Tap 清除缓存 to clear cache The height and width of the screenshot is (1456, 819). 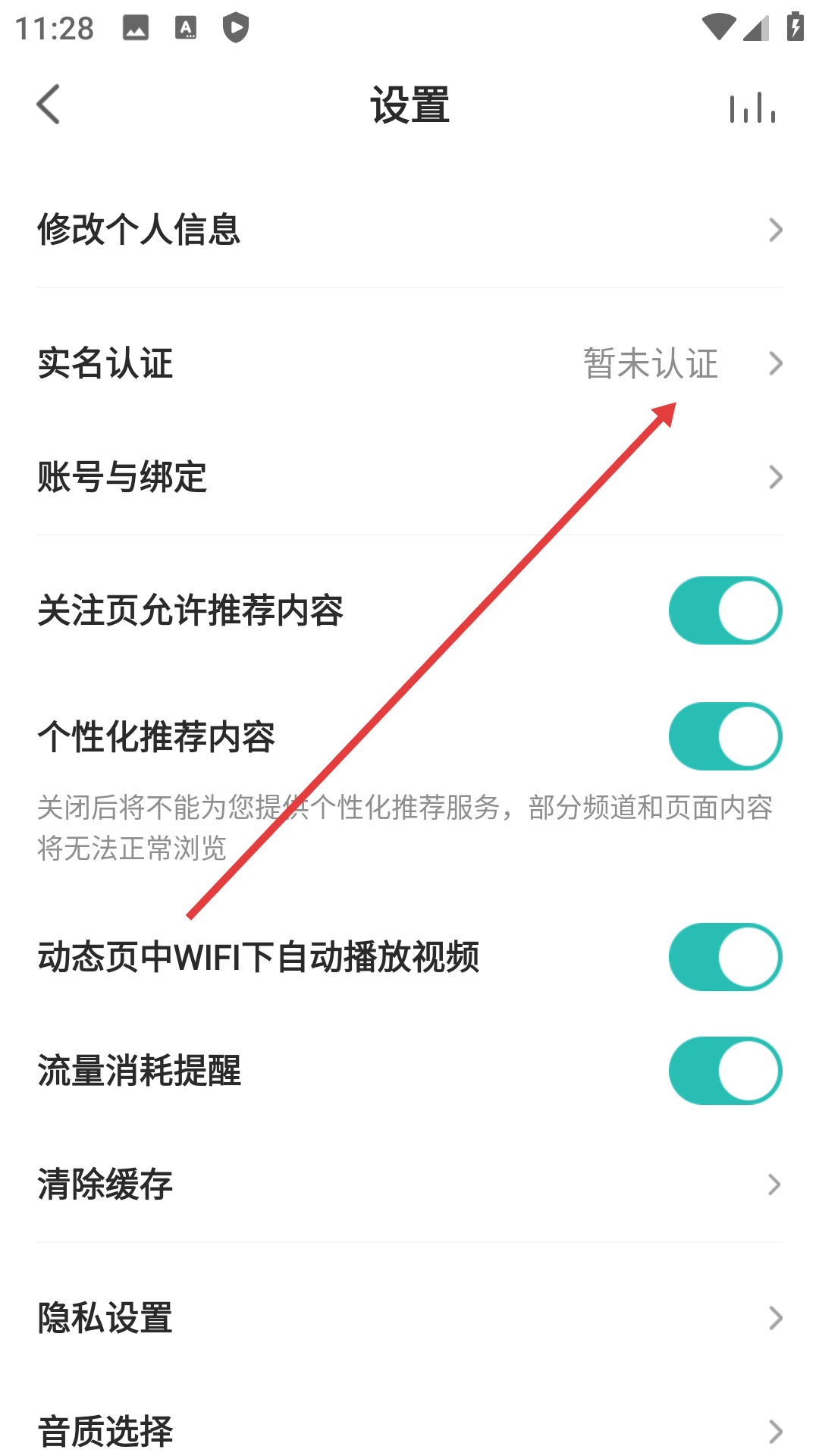pyautogui.click(x=409, y=1185)
